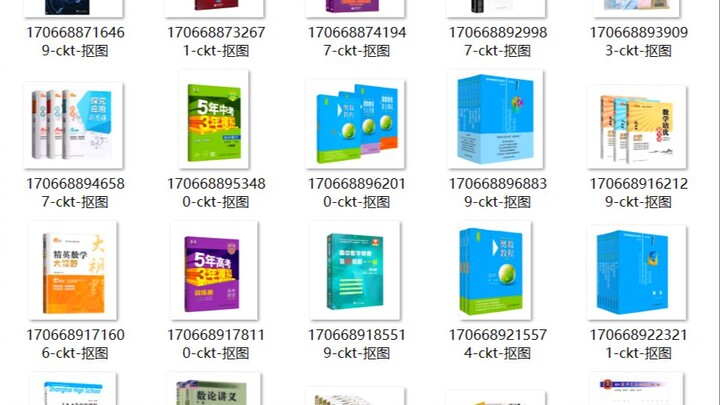Open file 1706688716469-ckt-抠图

coord(75,40)
